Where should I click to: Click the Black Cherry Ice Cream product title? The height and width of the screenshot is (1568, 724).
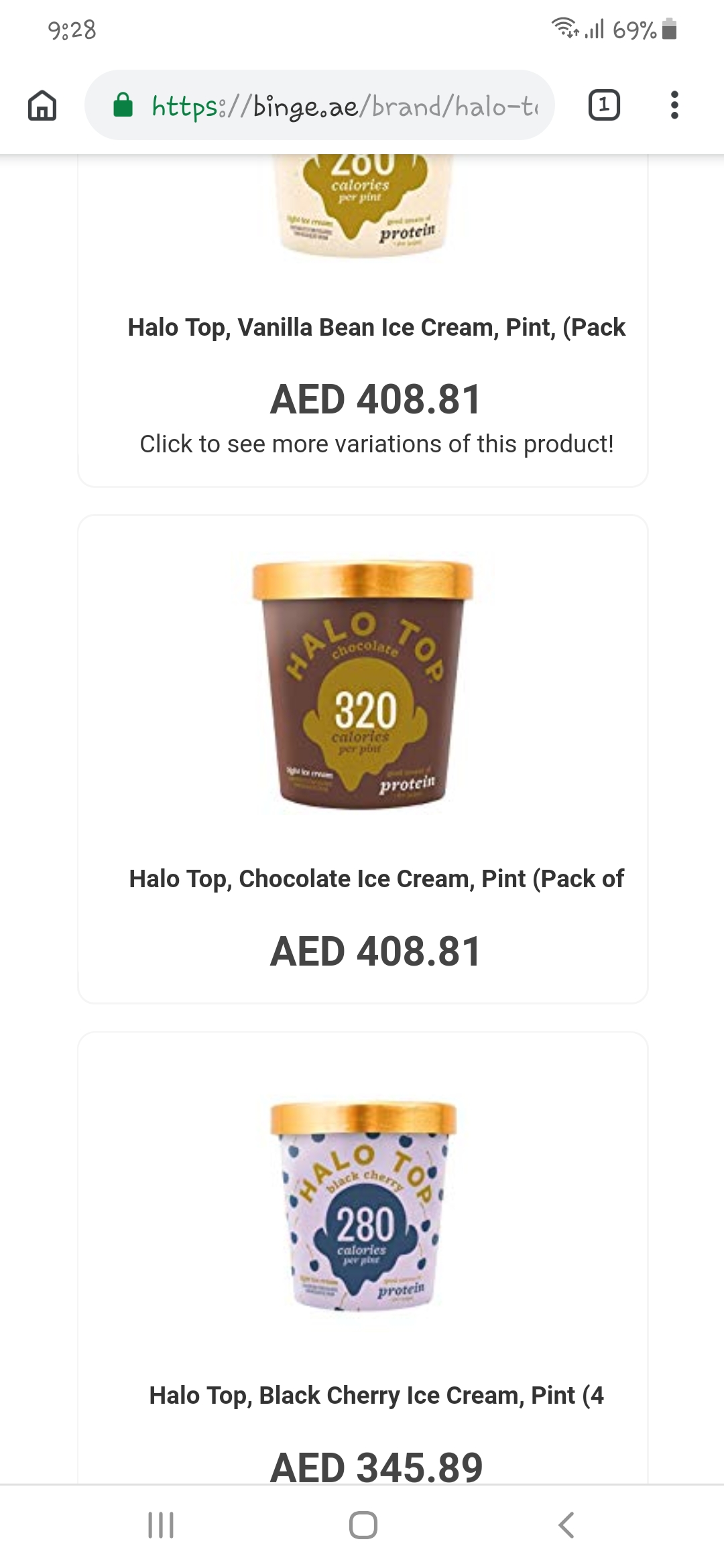[x=375, y=1396]
